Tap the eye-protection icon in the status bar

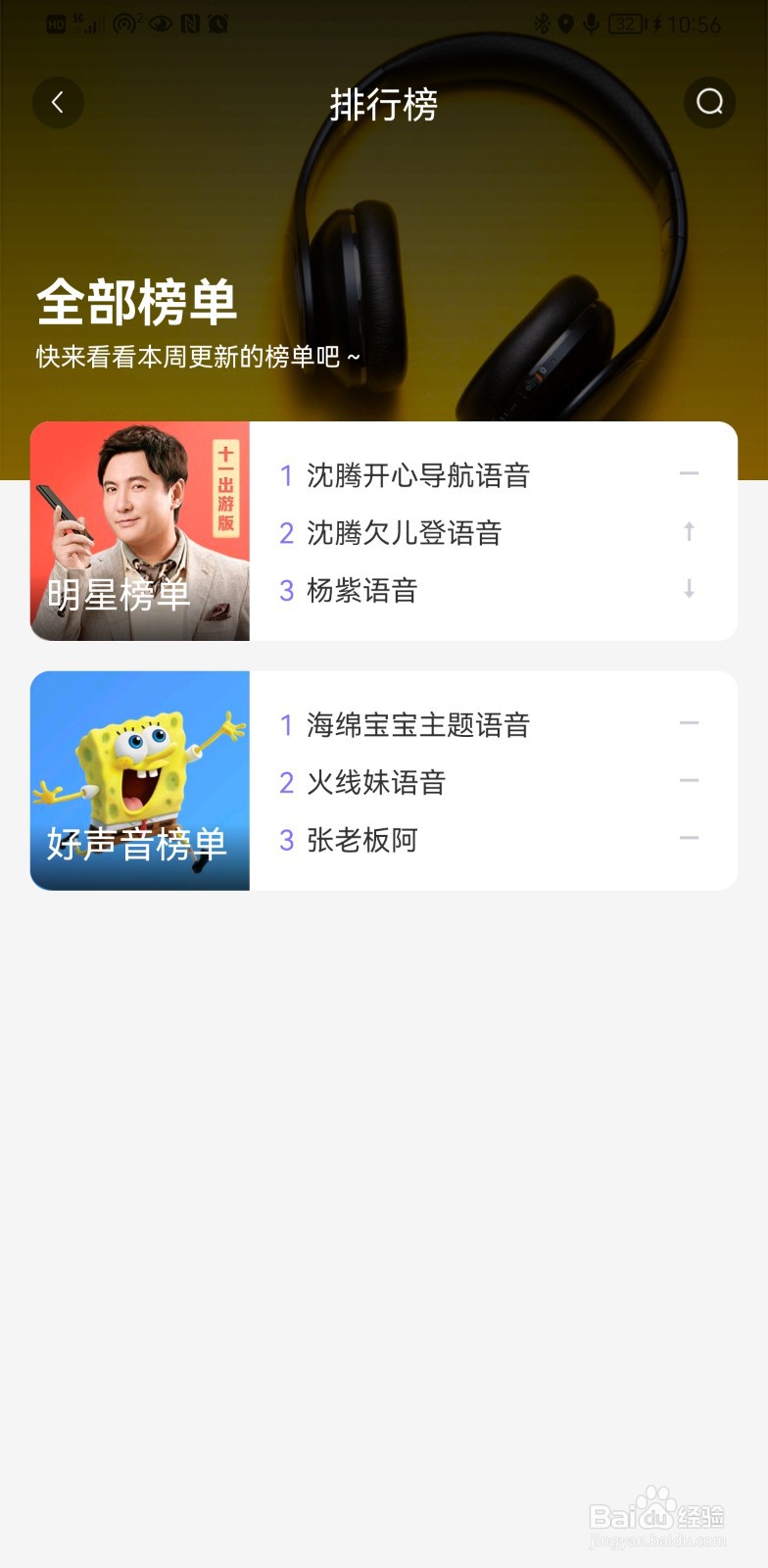[x=159, y=24]
